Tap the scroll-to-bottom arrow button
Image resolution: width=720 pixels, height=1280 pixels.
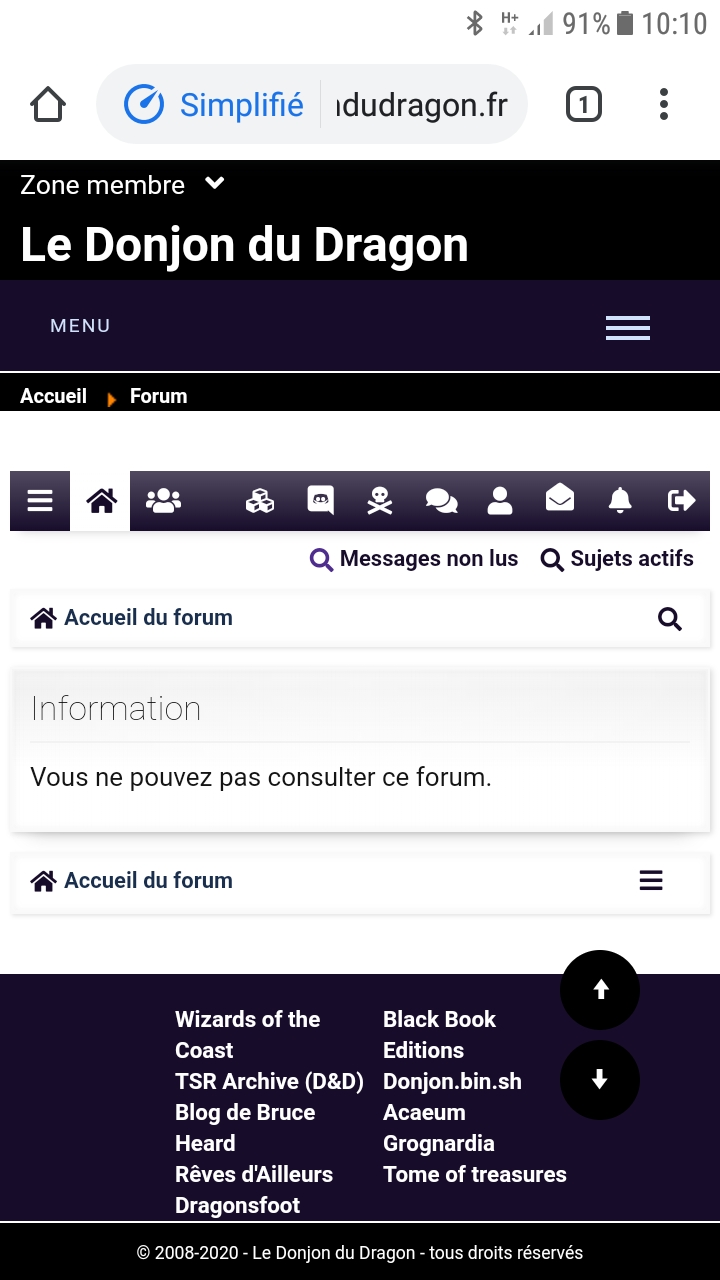pyautogui.click(x=600, y=1079)
